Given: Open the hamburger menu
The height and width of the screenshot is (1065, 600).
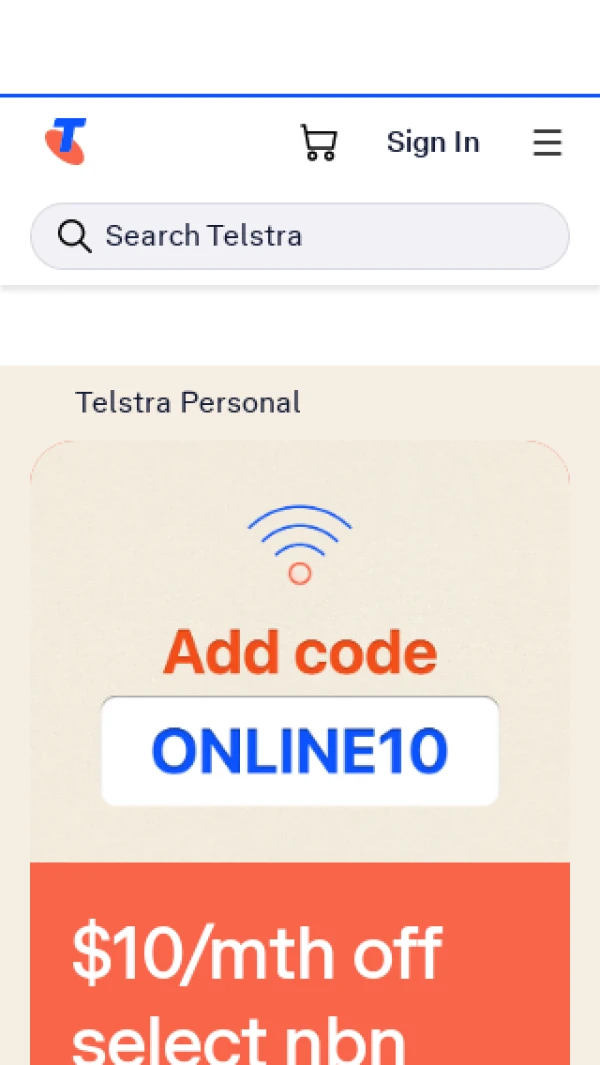Looking at the screenshot, I should click(x=547, y=143).
